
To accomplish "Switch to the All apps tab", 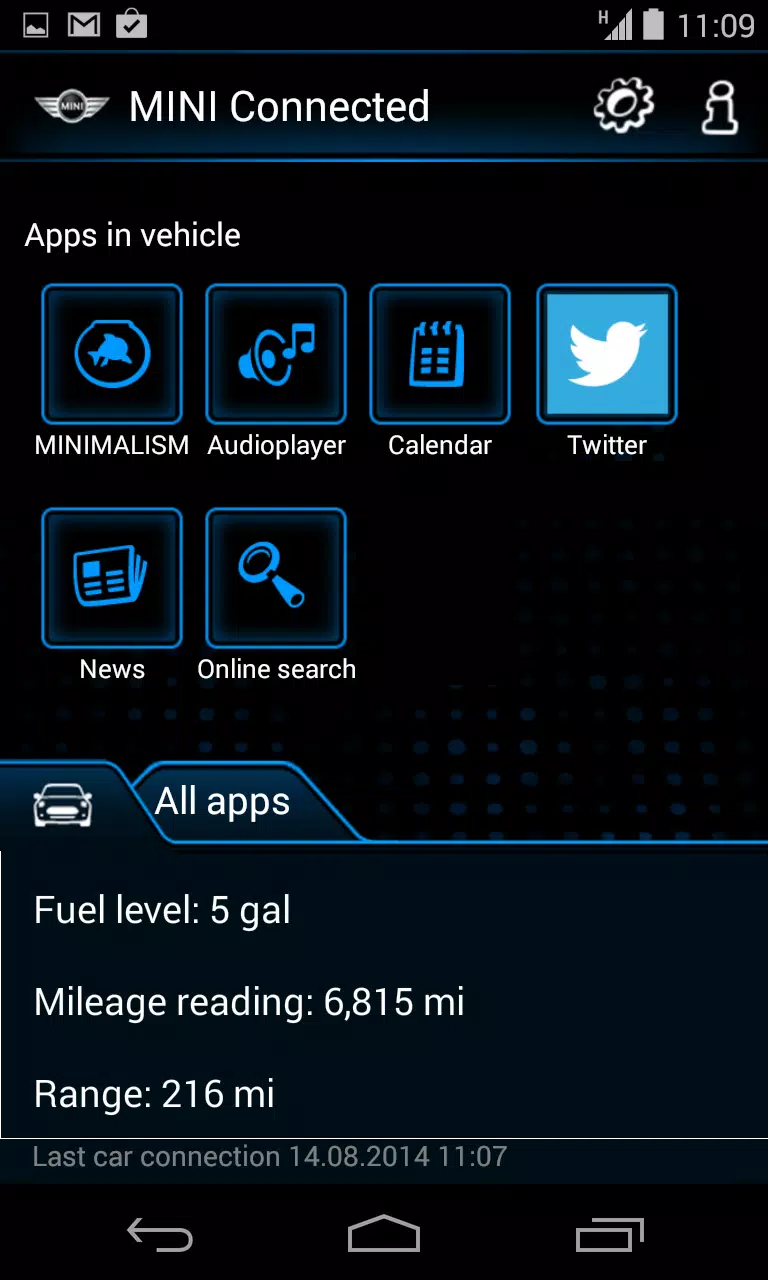I will click(221, 801).
